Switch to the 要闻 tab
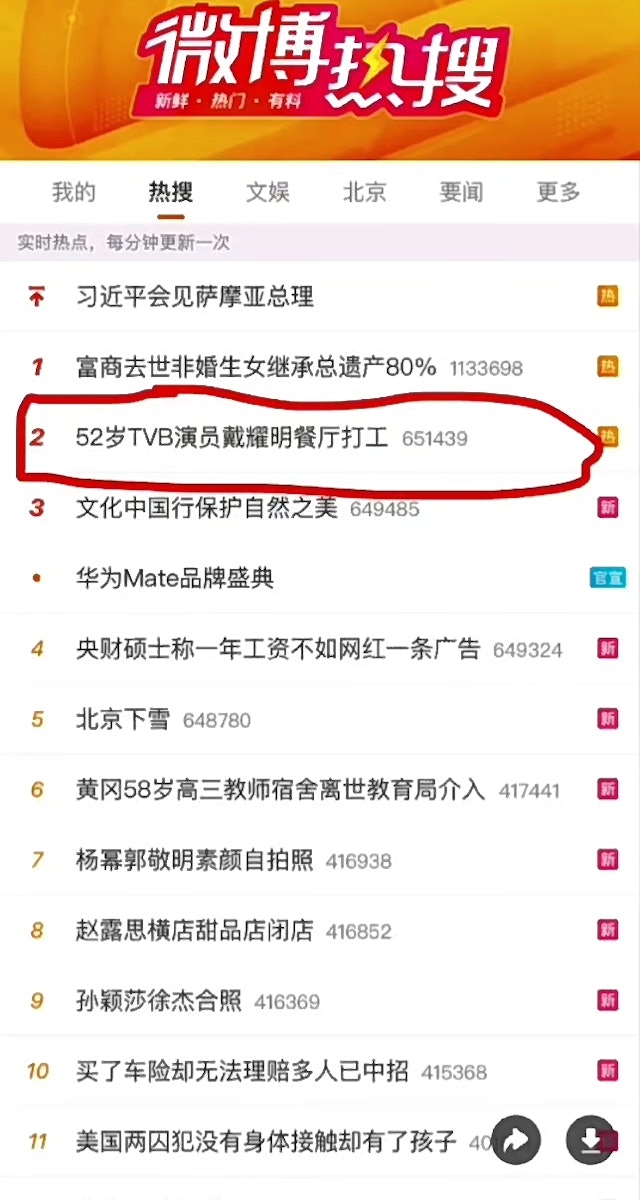The width and height of the screenshot is (640, 1200). [461, 192]
